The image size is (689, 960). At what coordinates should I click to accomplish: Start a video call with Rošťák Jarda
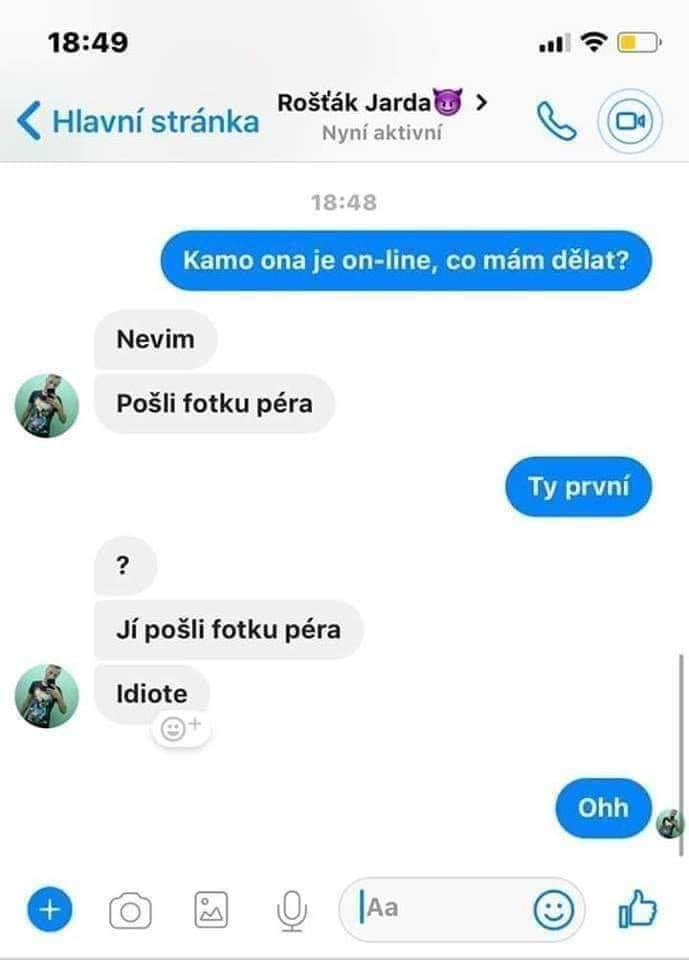click(x=629, y=122)
